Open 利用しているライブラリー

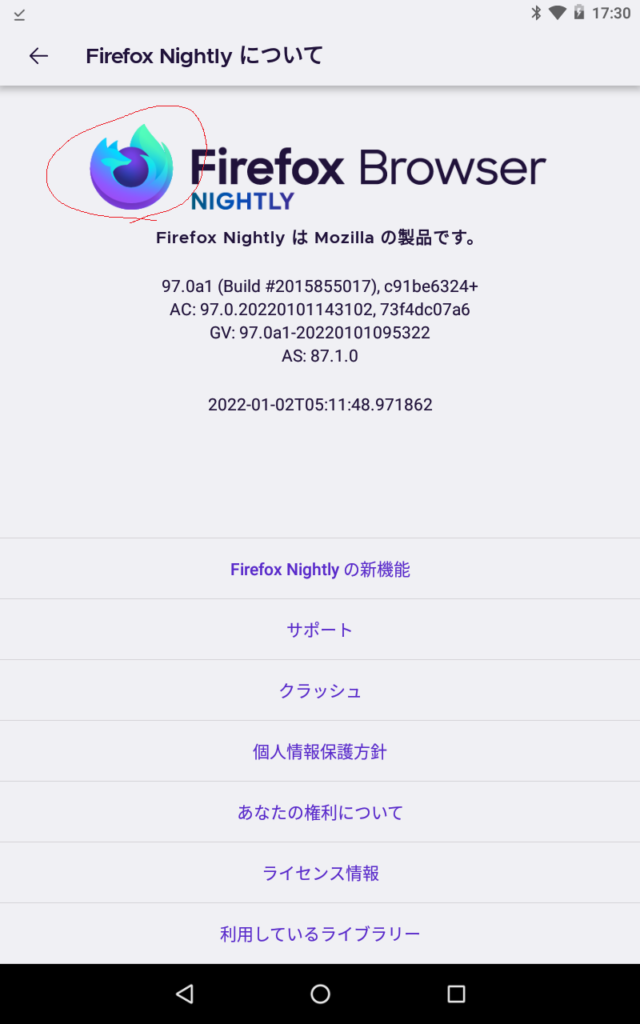pos(320,934)
